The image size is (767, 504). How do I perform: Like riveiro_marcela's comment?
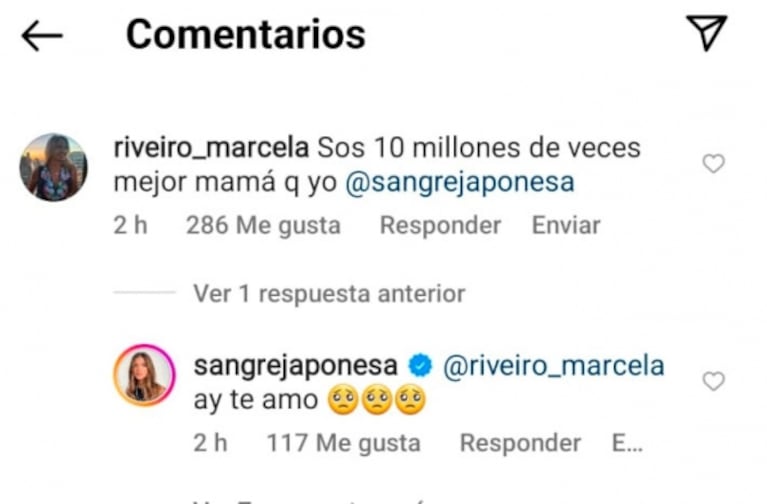(x=713, y=164)
